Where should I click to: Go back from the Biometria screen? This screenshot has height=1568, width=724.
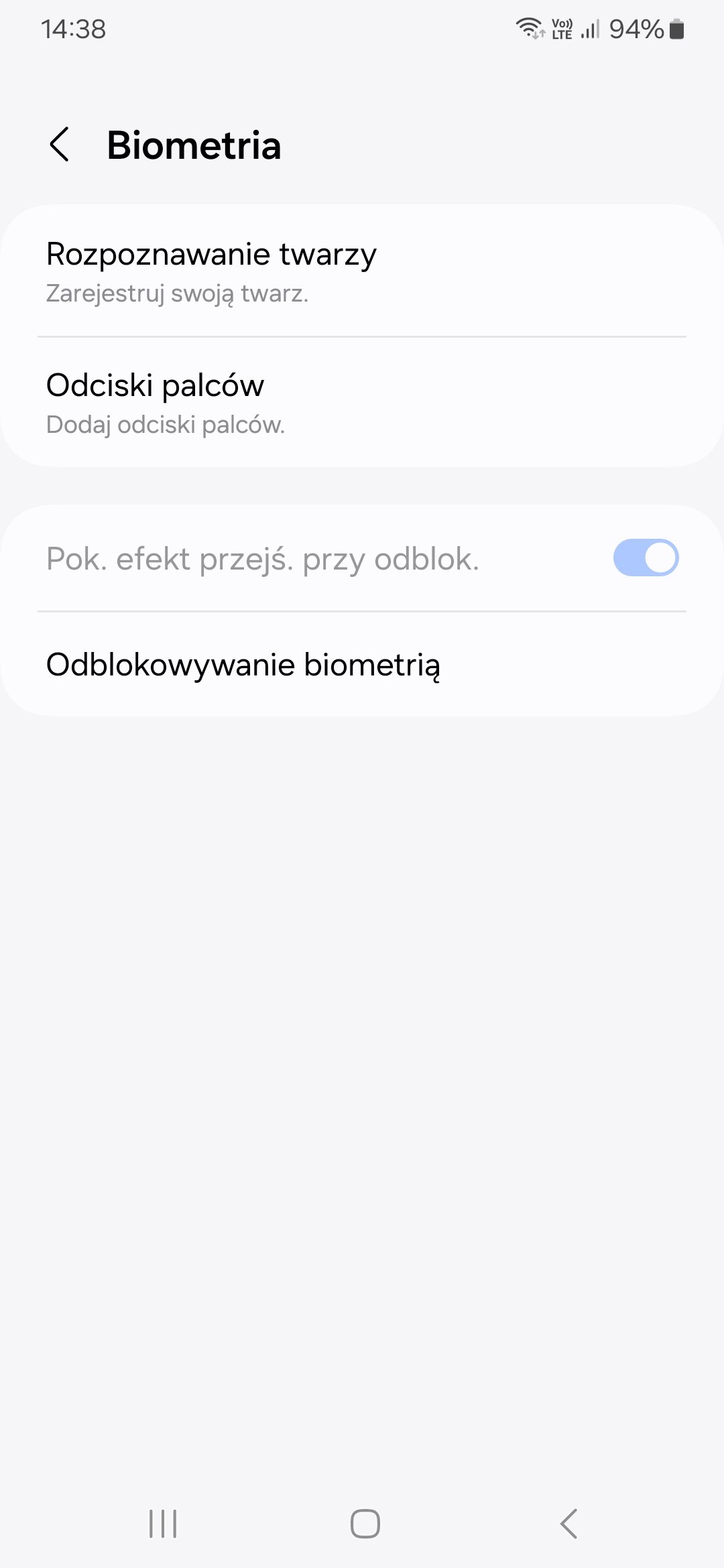[60, 144]
